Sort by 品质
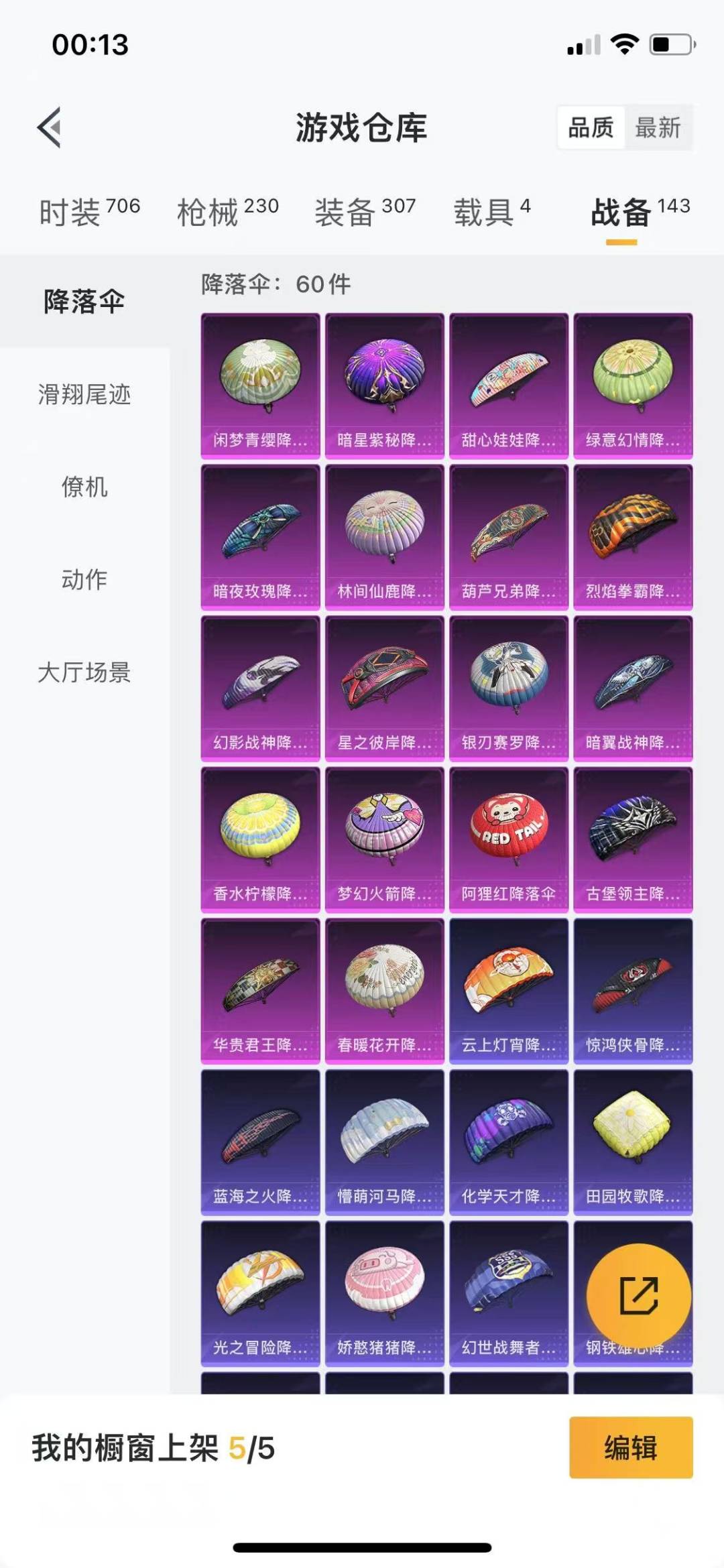This screenshot has width=724, height=1568. click(591, 127)
